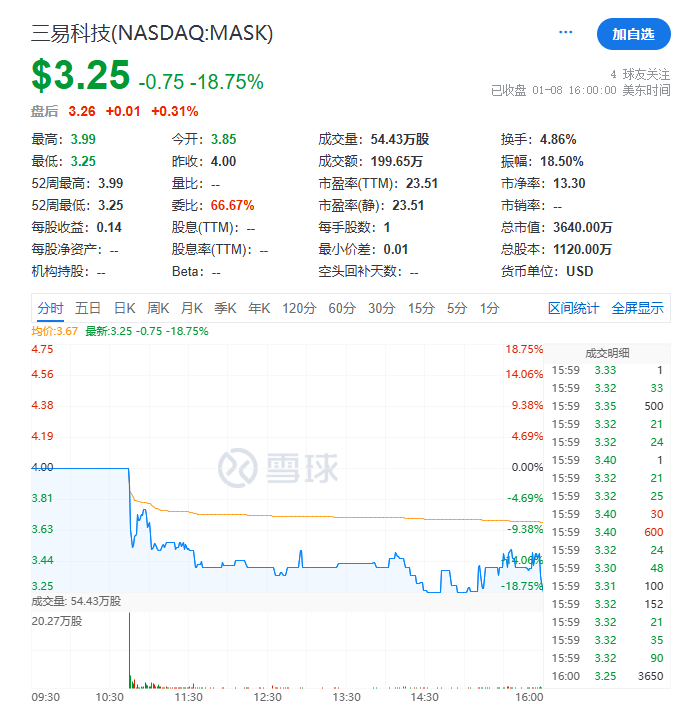Add stock with 加自选 button
Image resolution: width=697 pixels, height=722 pixels.
click(x=633, y=34)
